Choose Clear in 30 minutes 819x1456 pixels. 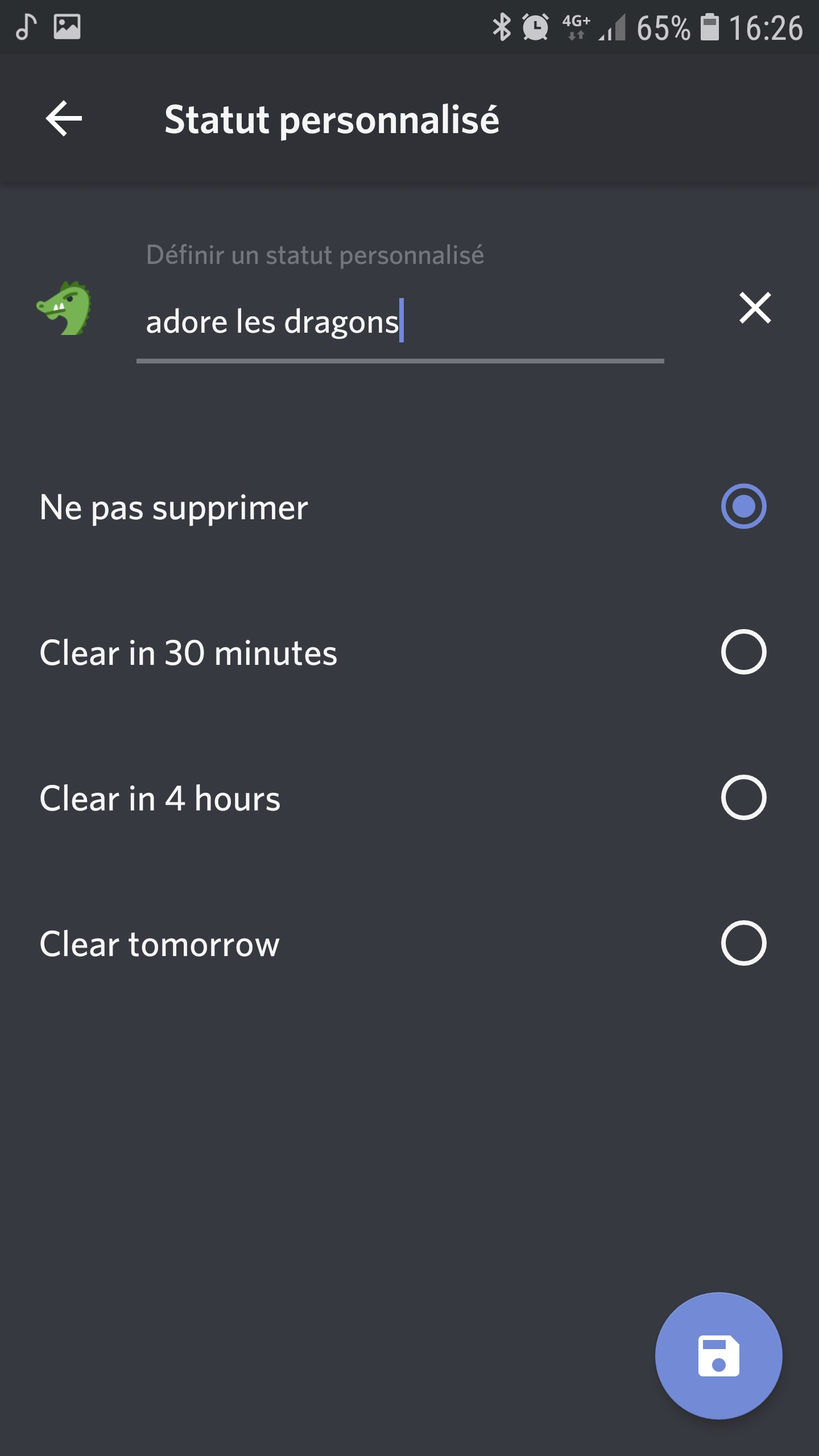(x=743, y=652)
